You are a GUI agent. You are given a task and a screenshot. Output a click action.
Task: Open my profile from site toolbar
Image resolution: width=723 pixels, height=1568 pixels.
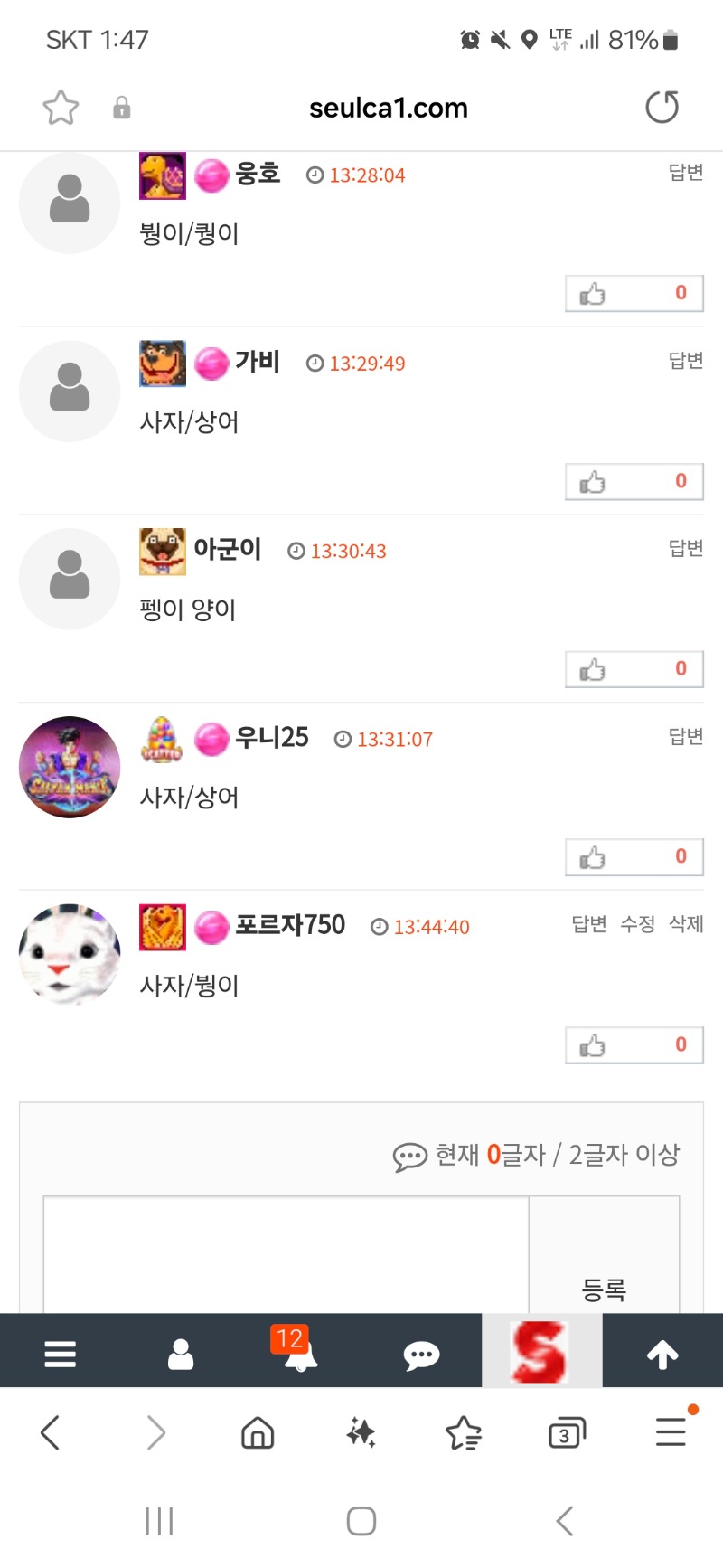[181, 1354]
